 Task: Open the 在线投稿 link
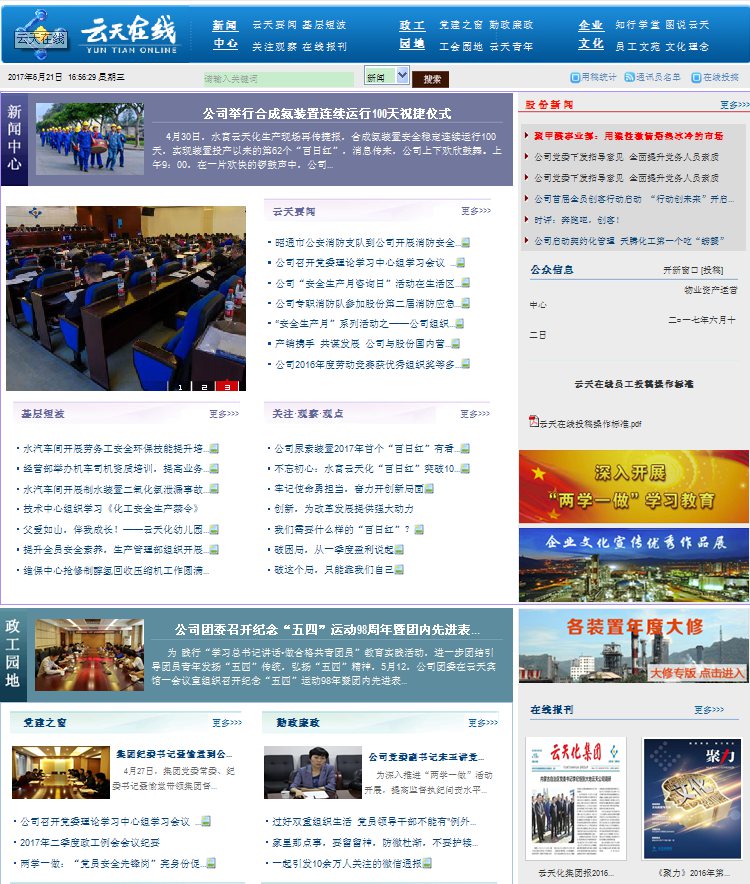(x=719, y=77)
